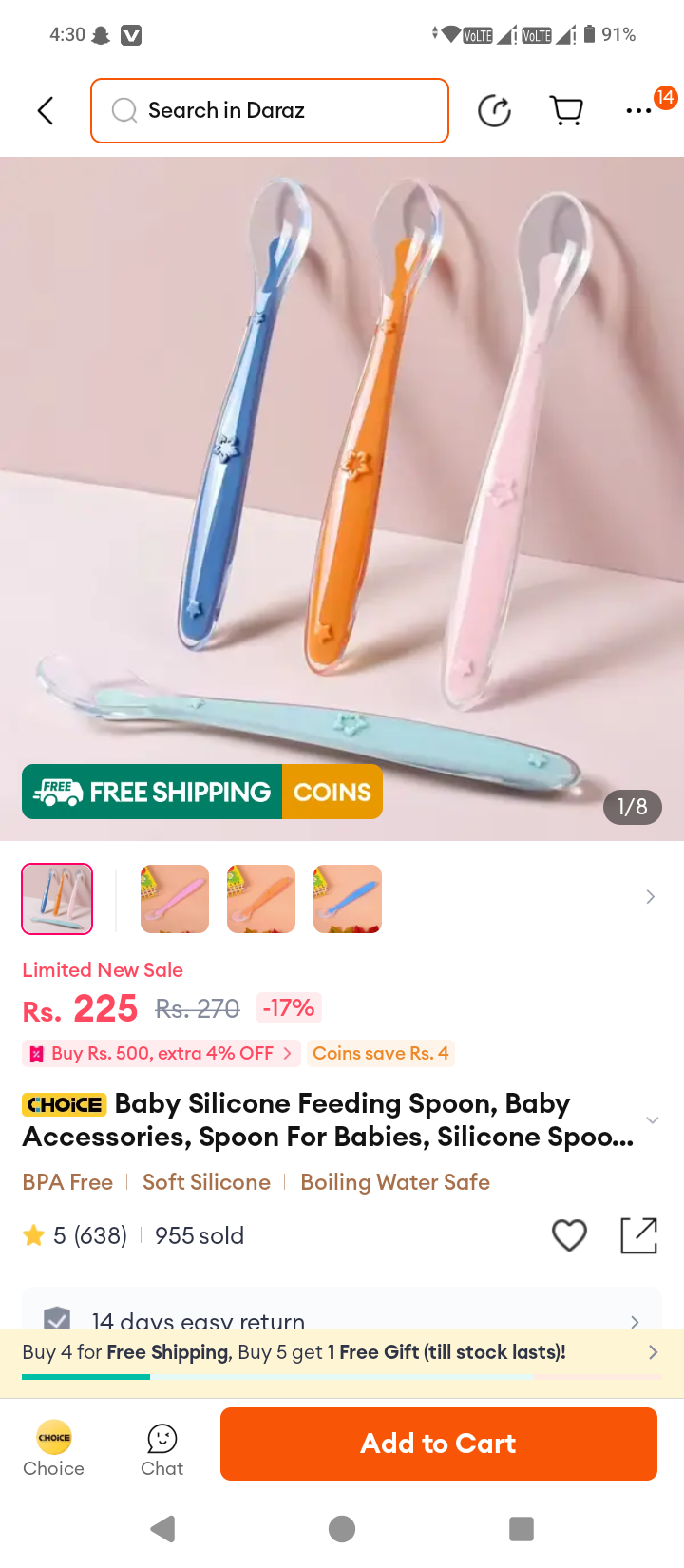Open the shopping cart icon
Screen dimensions: 684x1568
[x=567, y=111]
